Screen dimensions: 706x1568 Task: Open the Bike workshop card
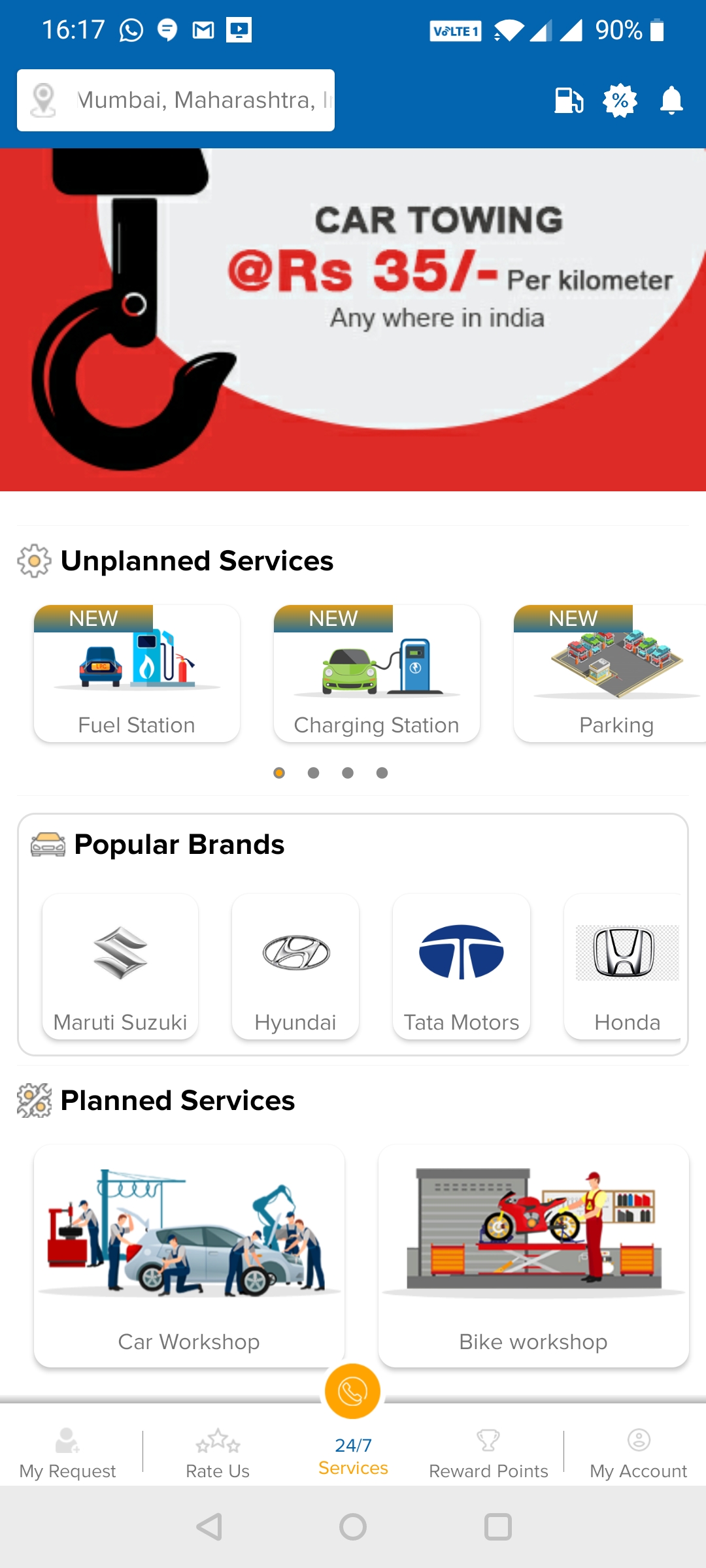(533, 1256)
